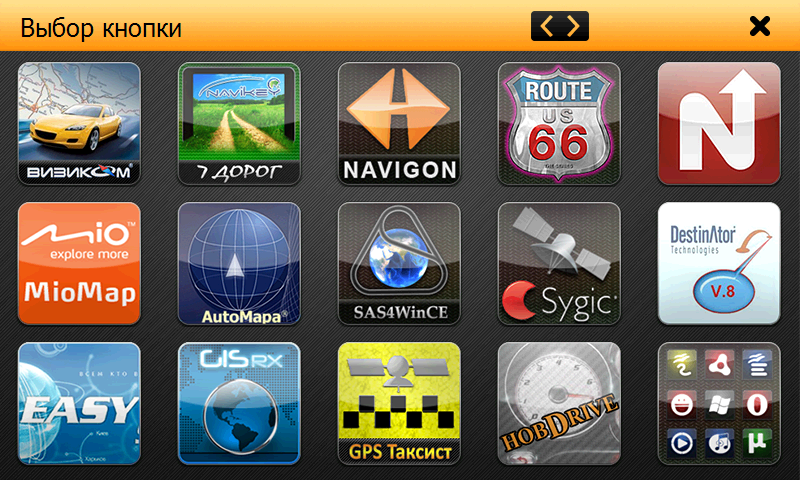Choose the red N arrow icon
This screenshot has height=480, width=800.
coord(718,124)
